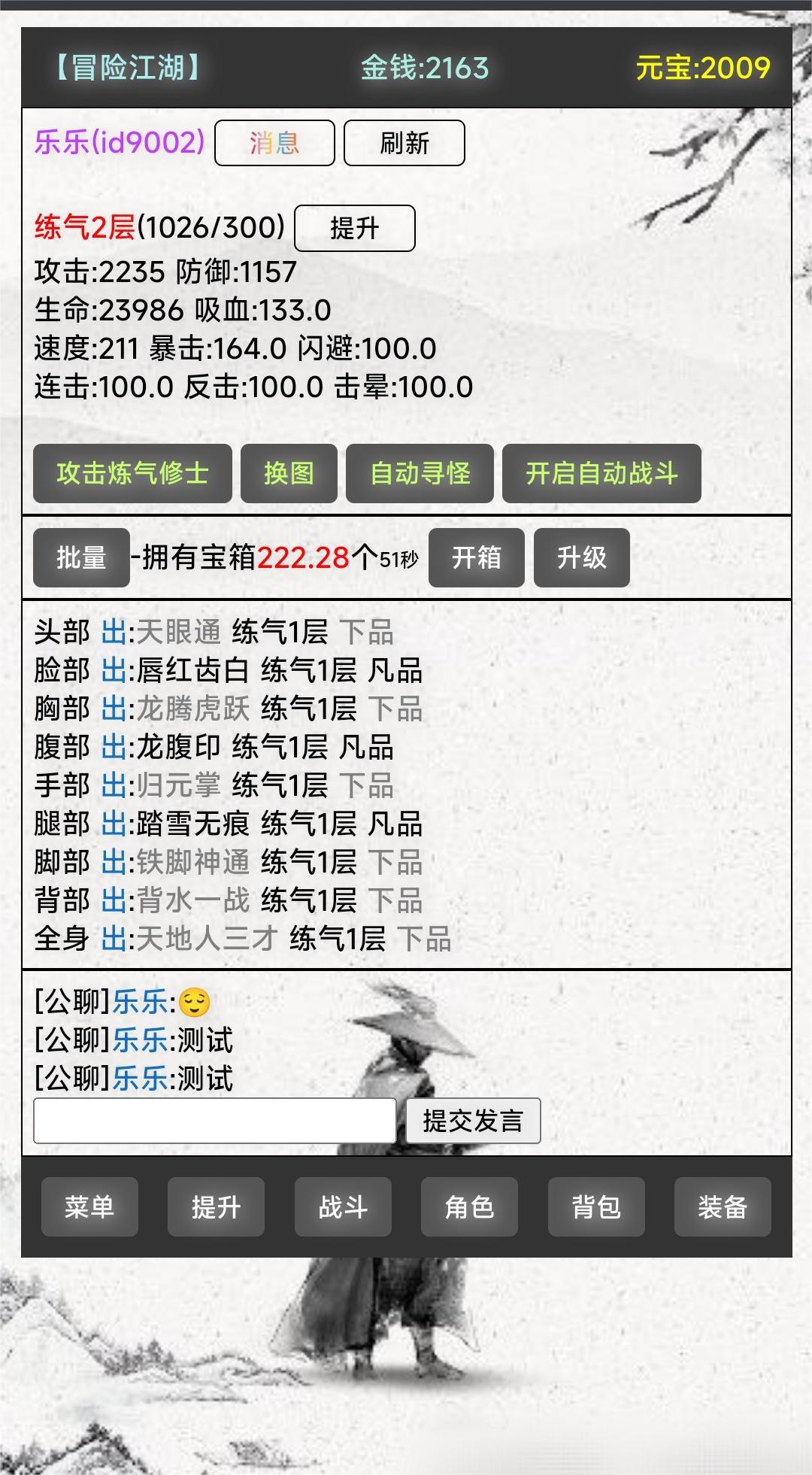Open the 菜单 menu tab
The width and height of the screenshot is (812, 1475).
89,1206
